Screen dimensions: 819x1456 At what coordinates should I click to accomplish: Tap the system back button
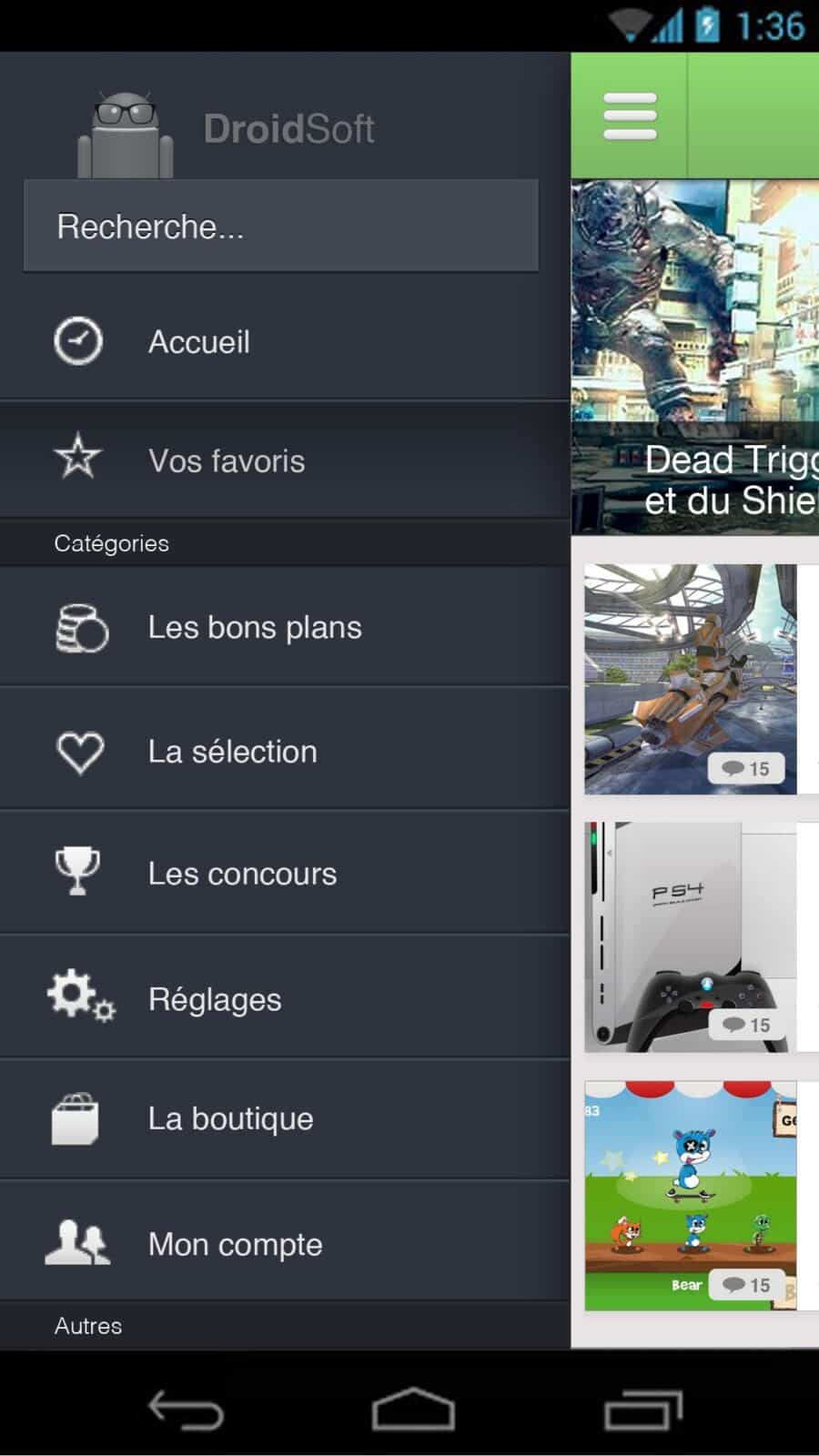[x=186, y=1410]
